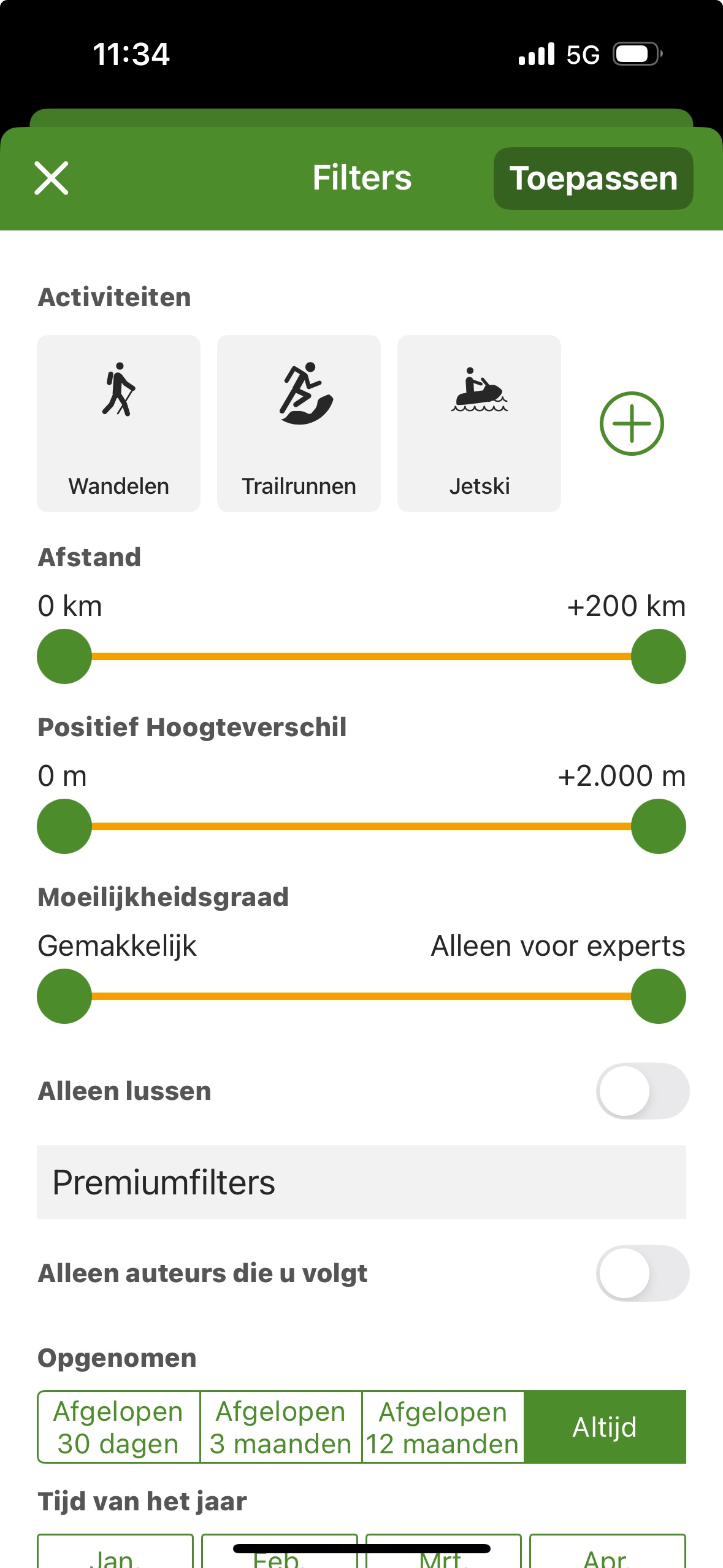Turn on Alleen auteurs die u volgt
The image size is (723, 1568).
[x=642, y=1273]
